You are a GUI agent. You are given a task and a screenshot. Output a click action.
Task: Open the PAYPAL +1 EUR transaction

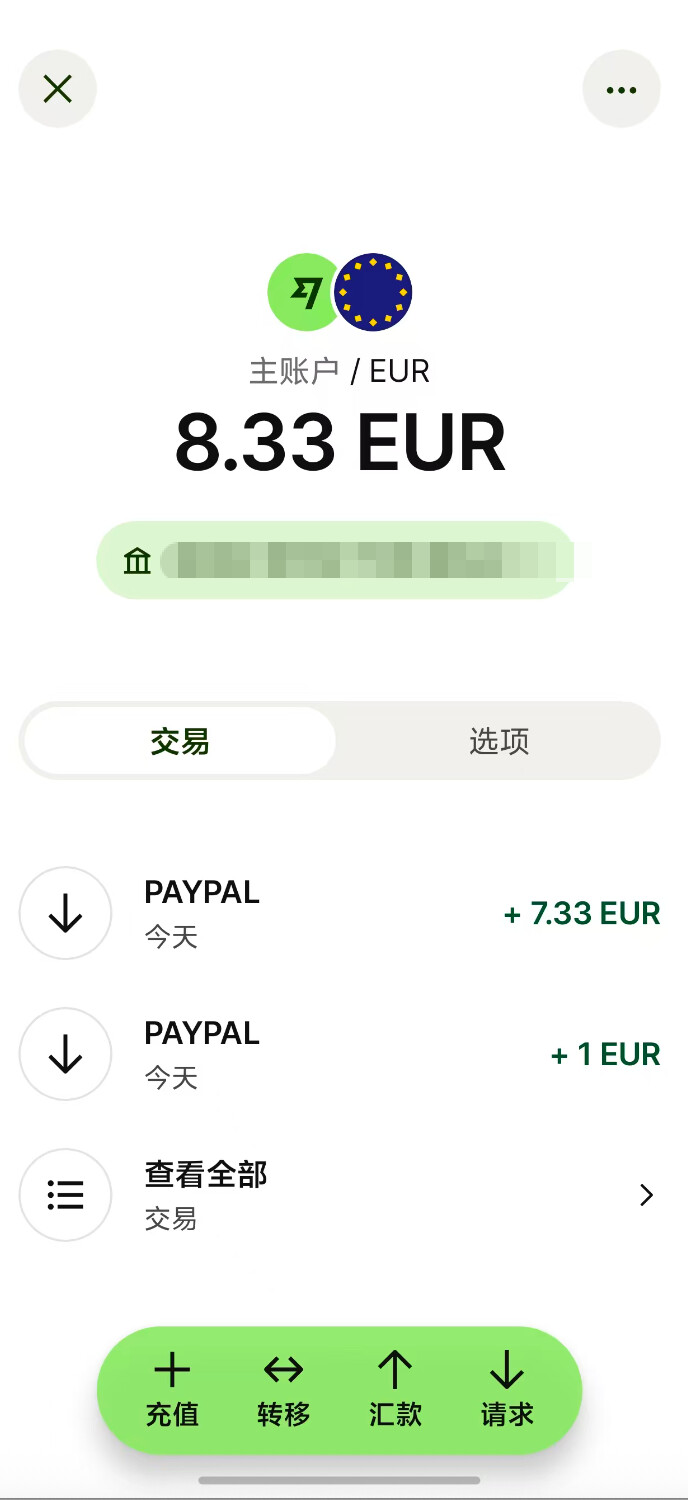tap(340, 1054)
